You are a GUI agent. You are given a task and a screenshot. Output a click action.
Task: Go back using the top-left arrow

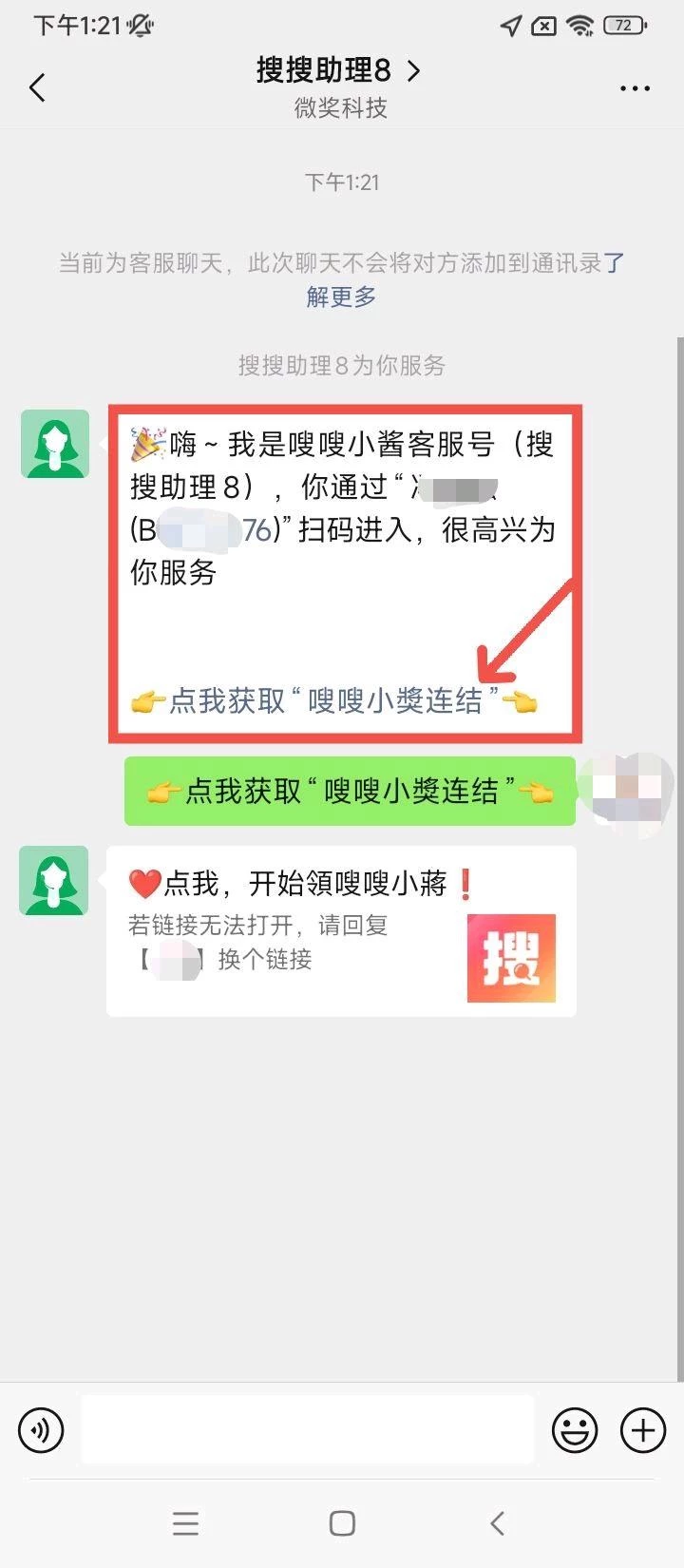[37, 88]
